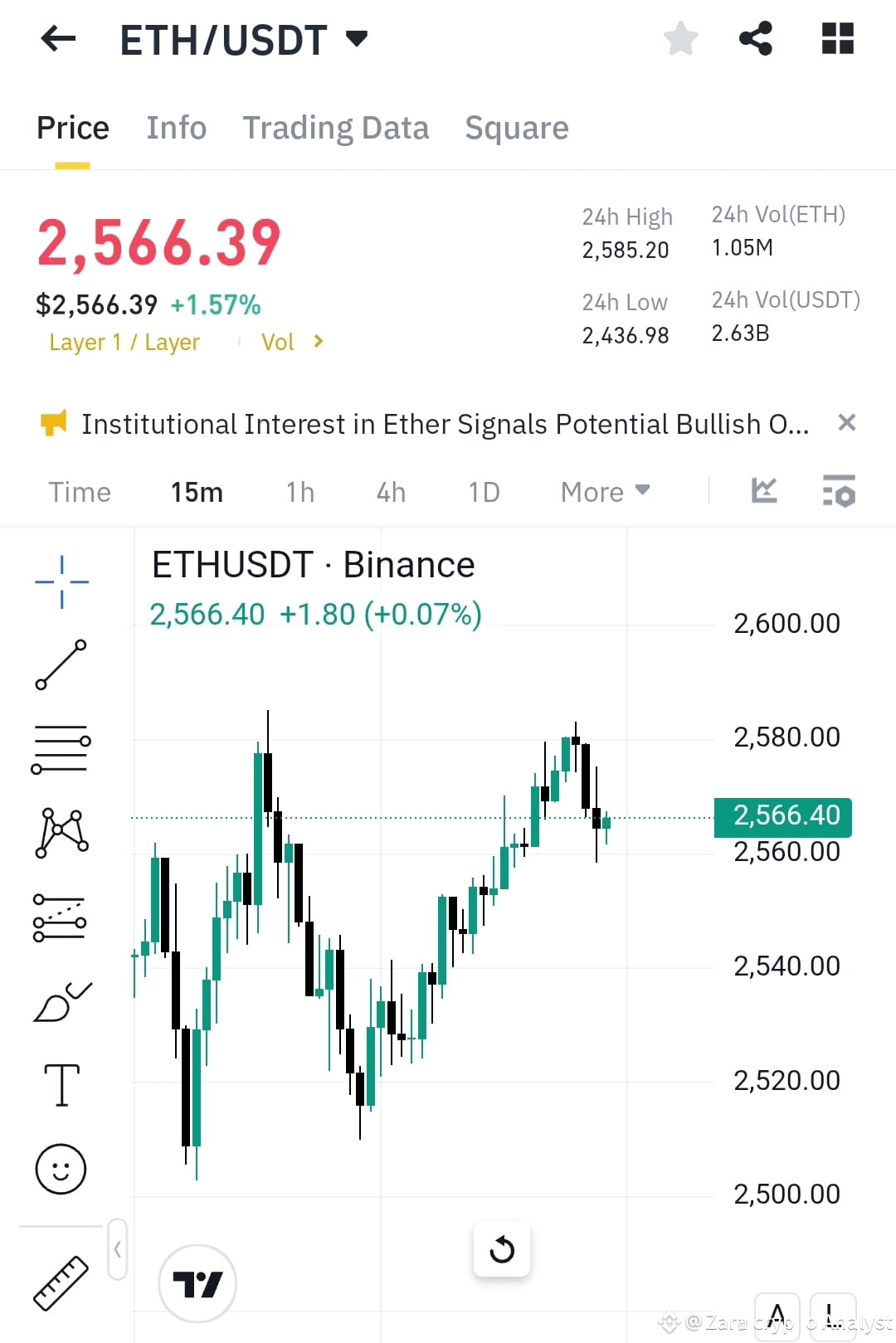The image size is (896, 1343).
Task: Toggle chart favorite with the star icon
Action: pos(680,38)
